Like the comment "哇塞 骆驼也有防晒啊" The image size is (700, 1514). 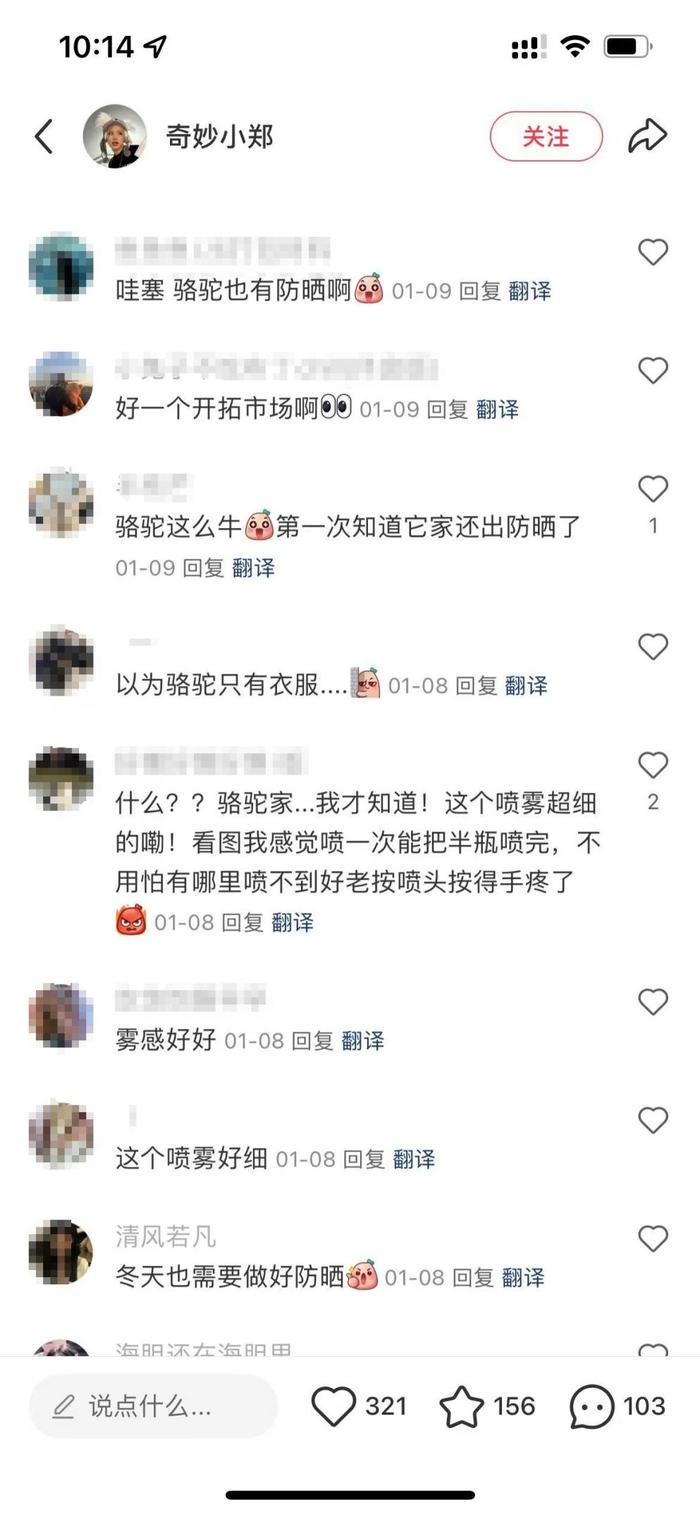[x=653, y=252]
